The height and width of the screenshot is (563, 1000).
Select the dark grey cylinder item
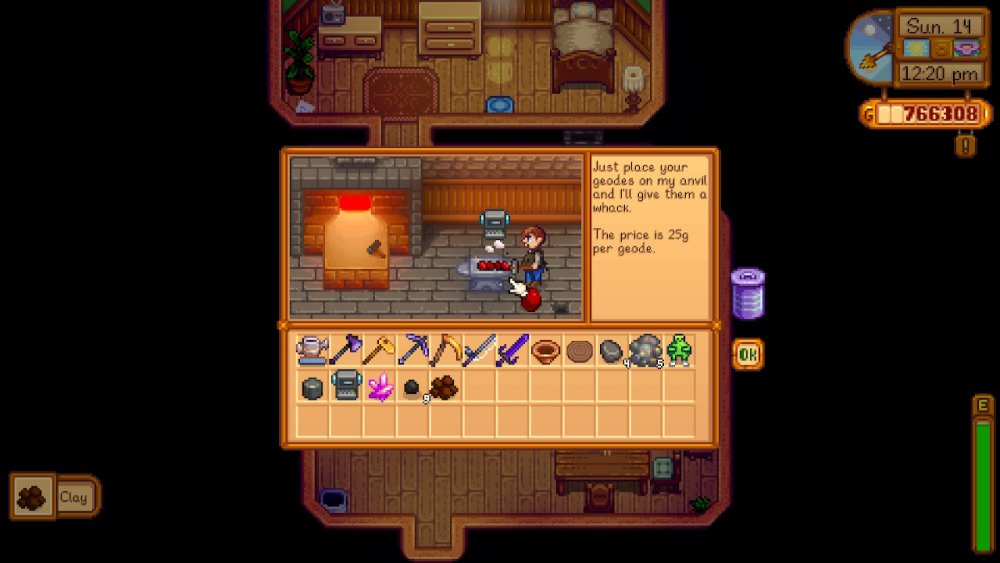pyautogui.click(x=313, y=387)
